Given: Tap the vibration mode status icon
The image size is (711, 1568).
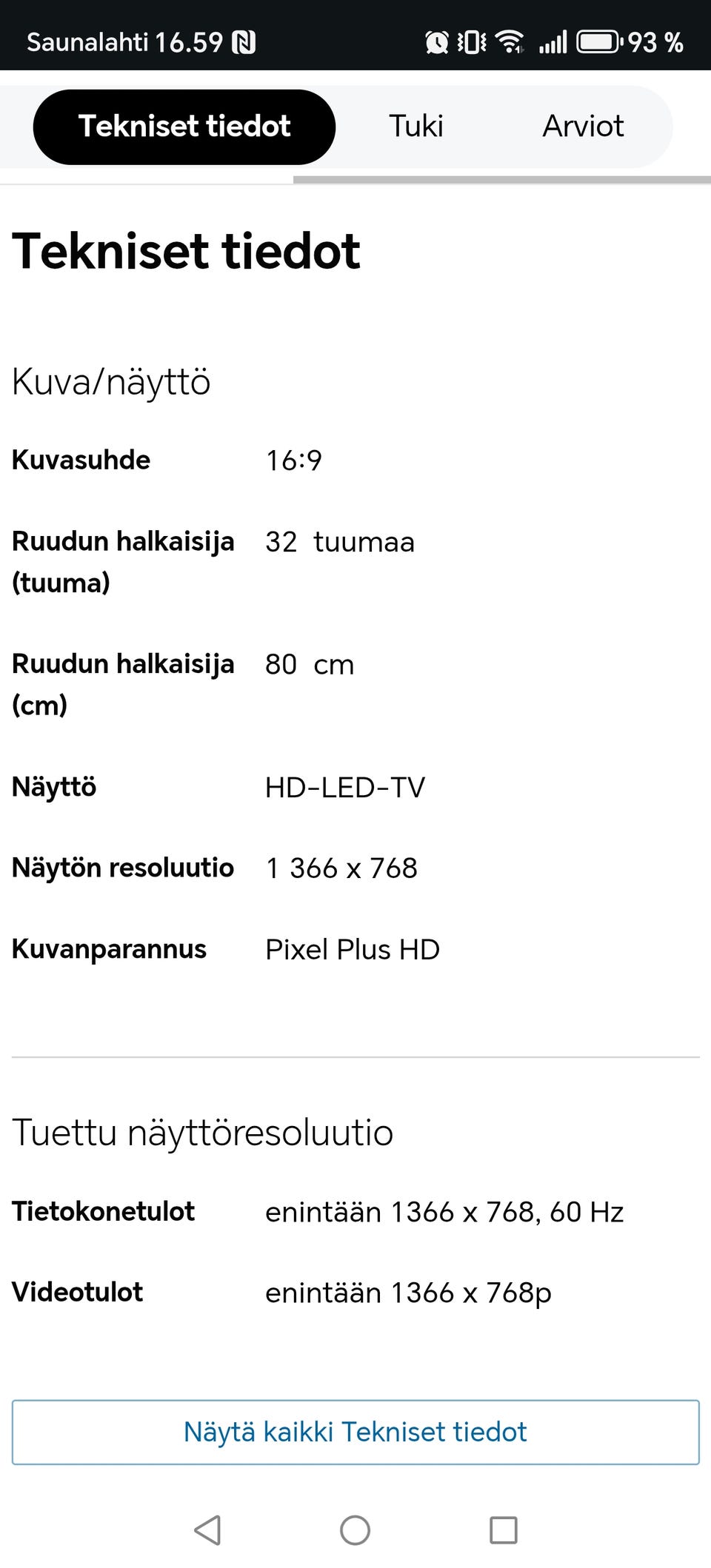Looking at the screenshot, I should 473,42.
